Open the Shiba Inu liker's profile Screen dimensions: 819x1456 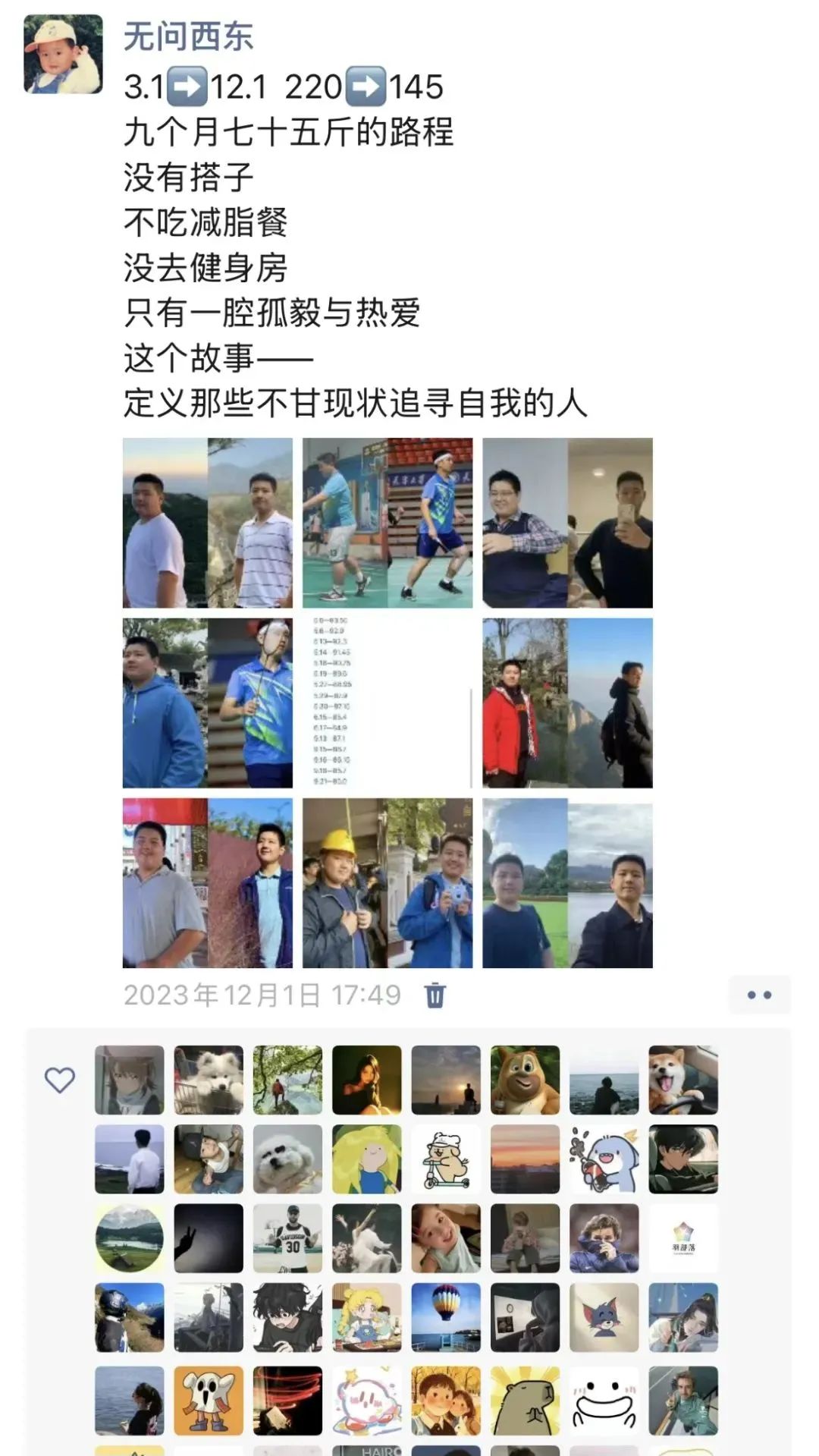[x=682, y=1080]
